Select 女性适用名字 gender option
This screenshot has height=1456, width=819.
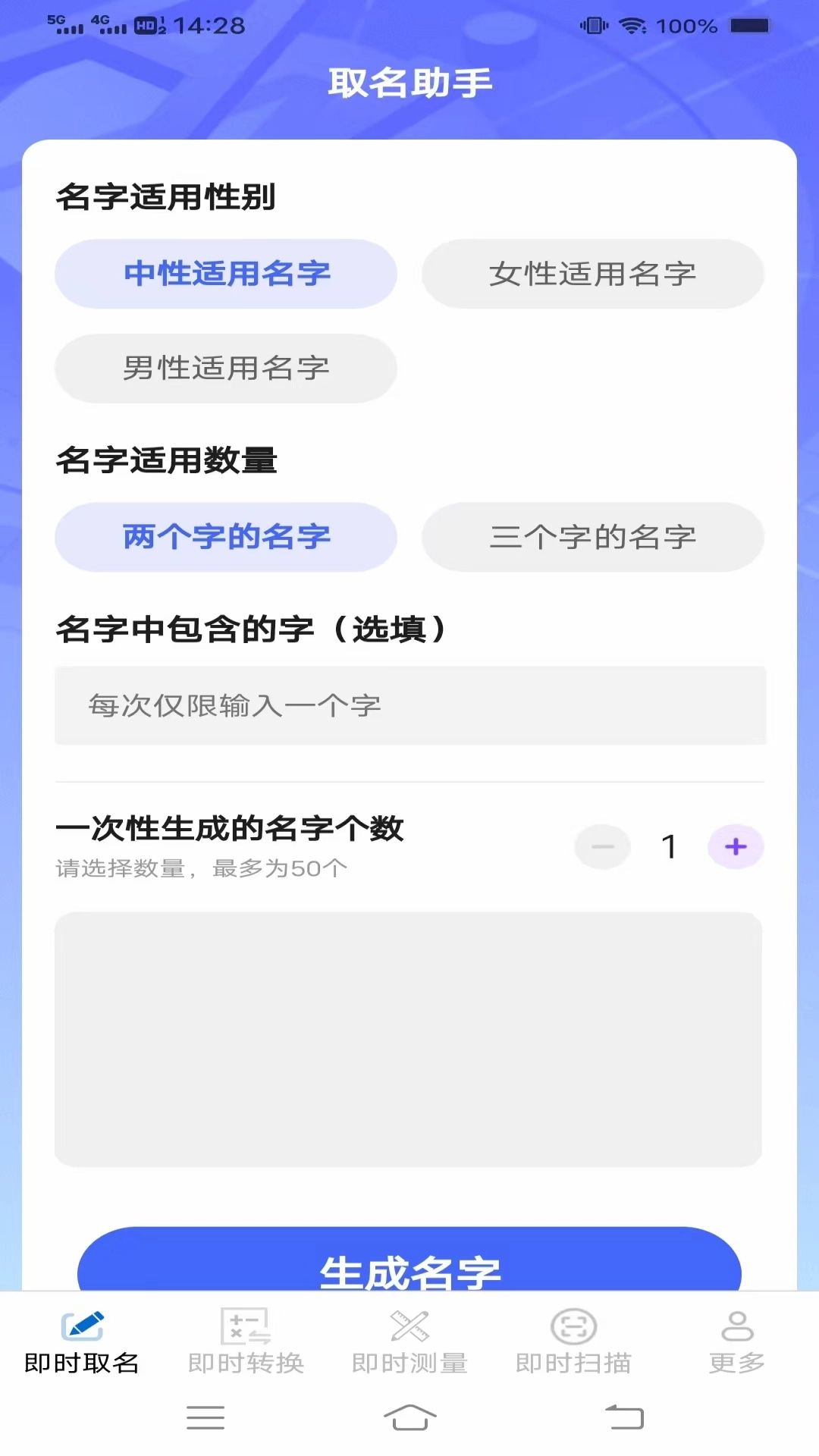click(x=592, y=275)
